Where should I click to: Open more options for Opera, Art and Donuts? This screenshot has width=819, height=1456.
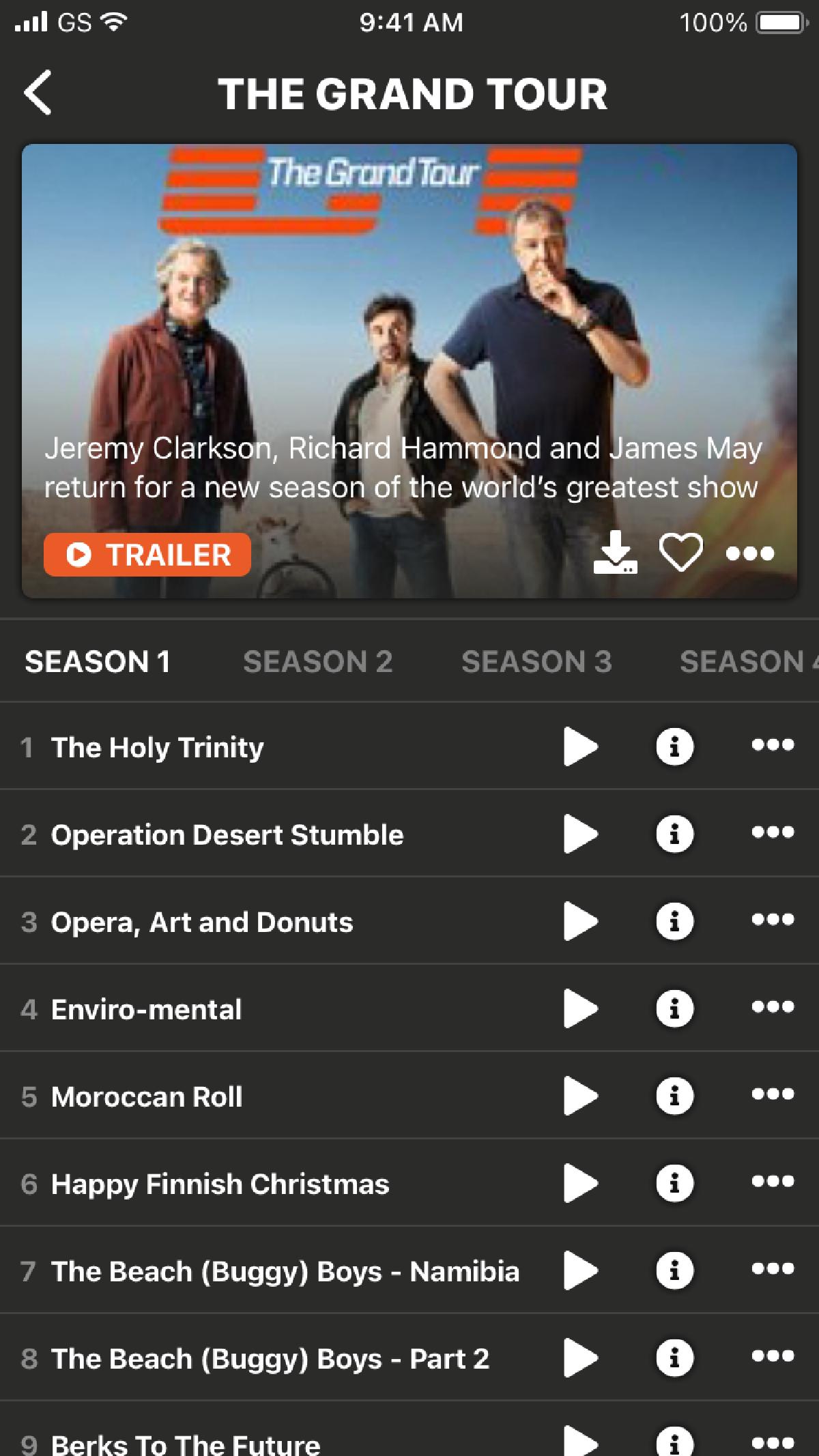click(x=773, y=920)
